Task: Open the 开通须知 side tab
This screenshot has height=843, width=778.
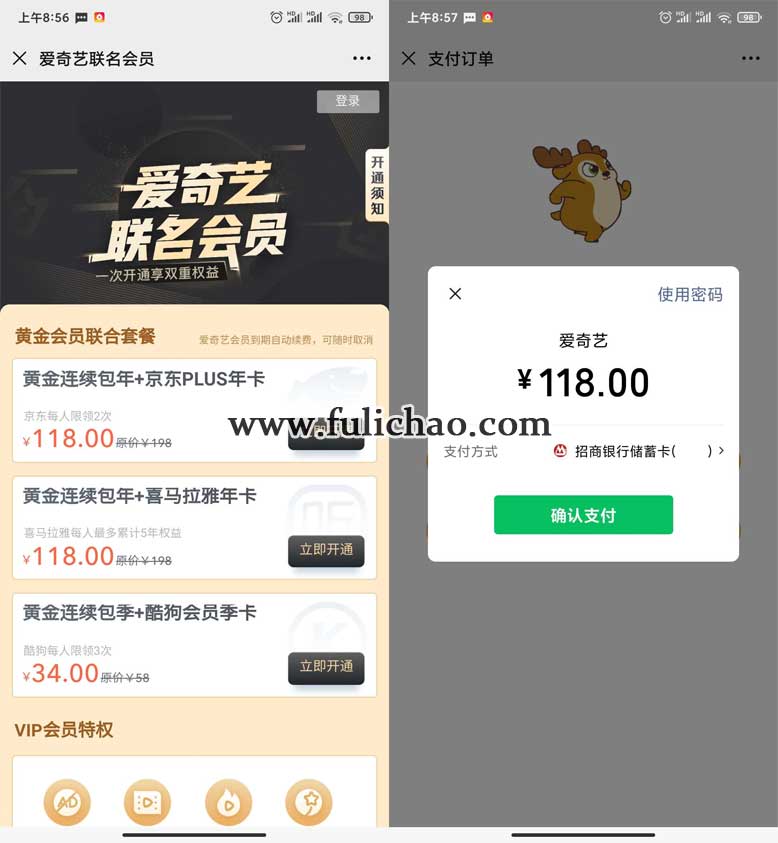Action: point(377,185)
